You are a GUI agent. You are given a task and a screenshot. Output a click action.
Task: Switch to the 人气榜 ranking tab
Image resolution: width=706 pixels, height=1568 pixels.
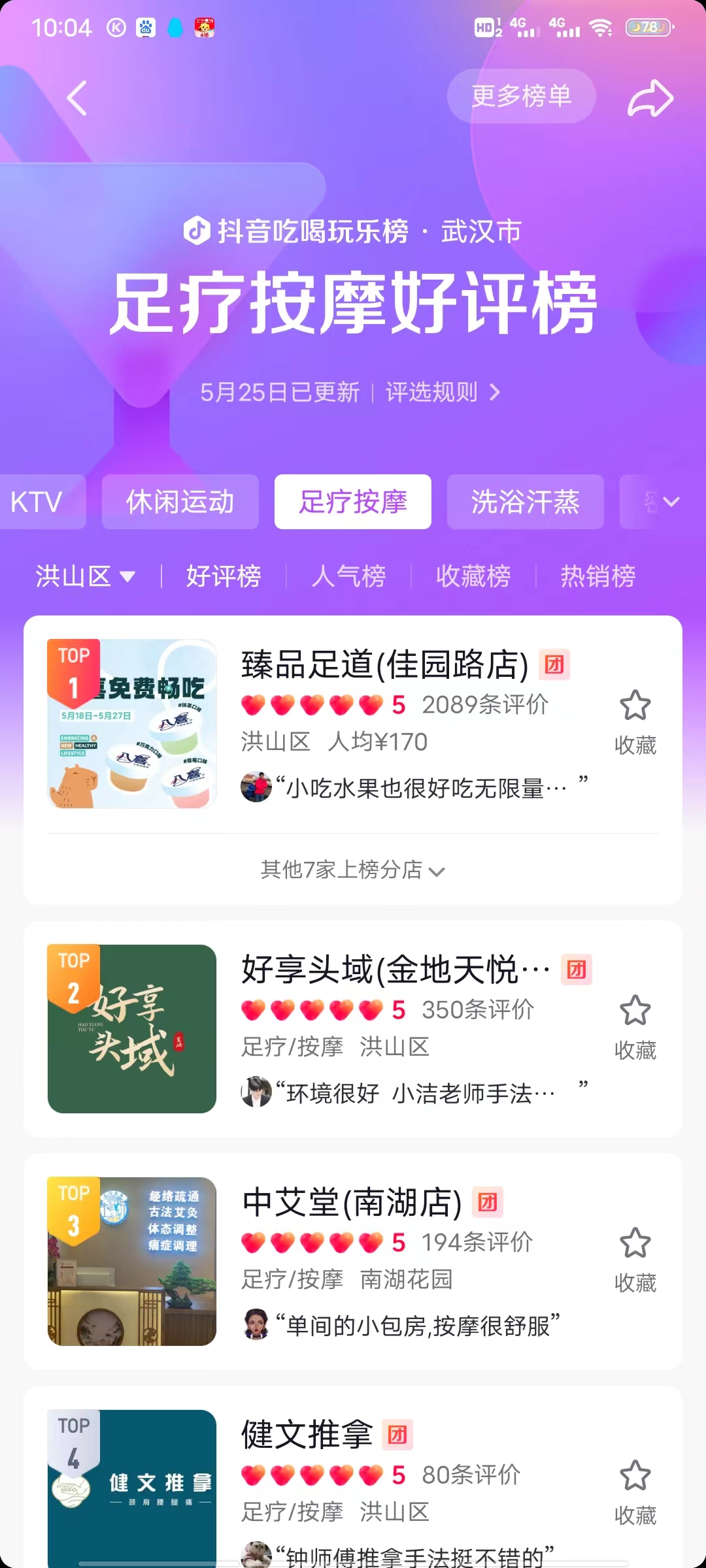[348, 576]
